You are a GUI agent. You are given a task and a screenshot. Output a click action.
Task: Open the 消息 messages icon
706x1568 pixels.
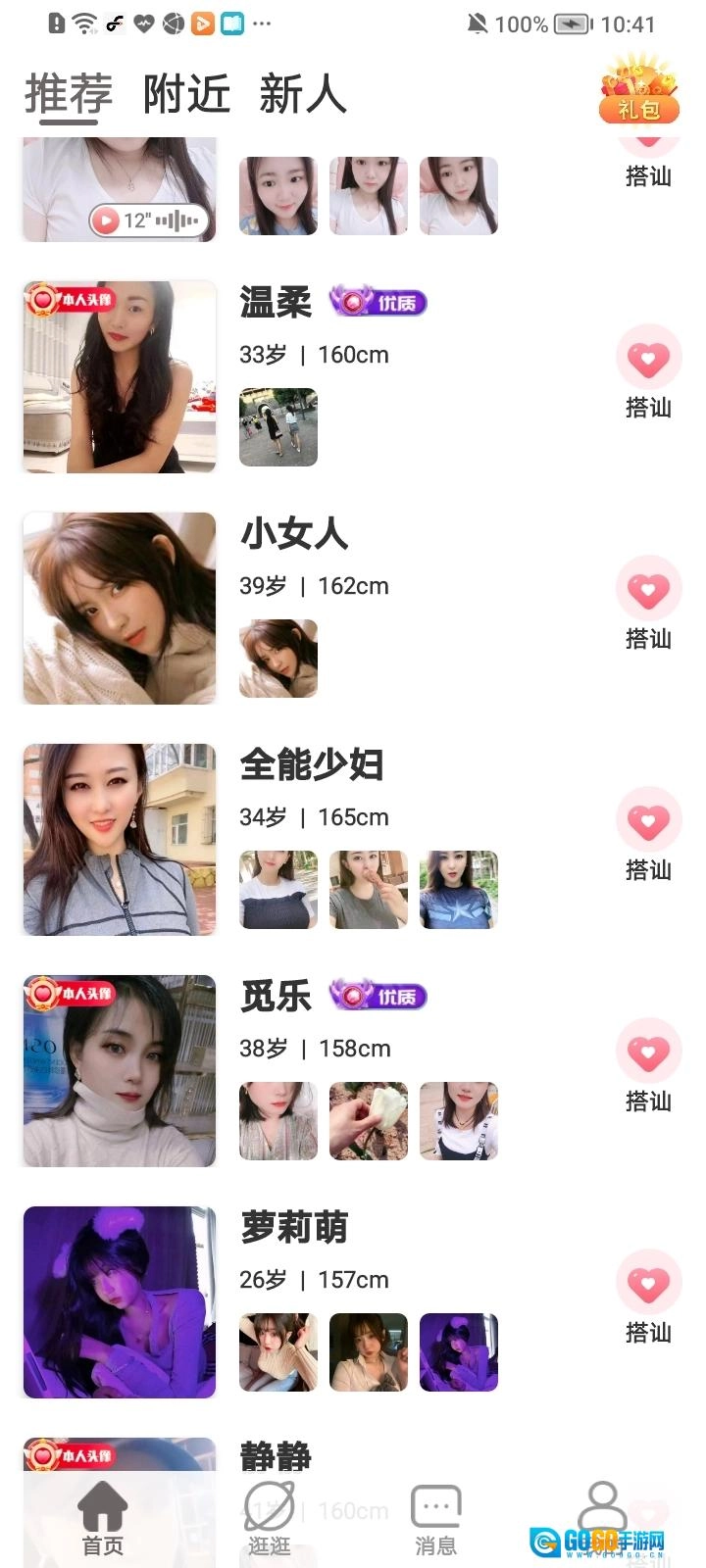(435, 1509)
